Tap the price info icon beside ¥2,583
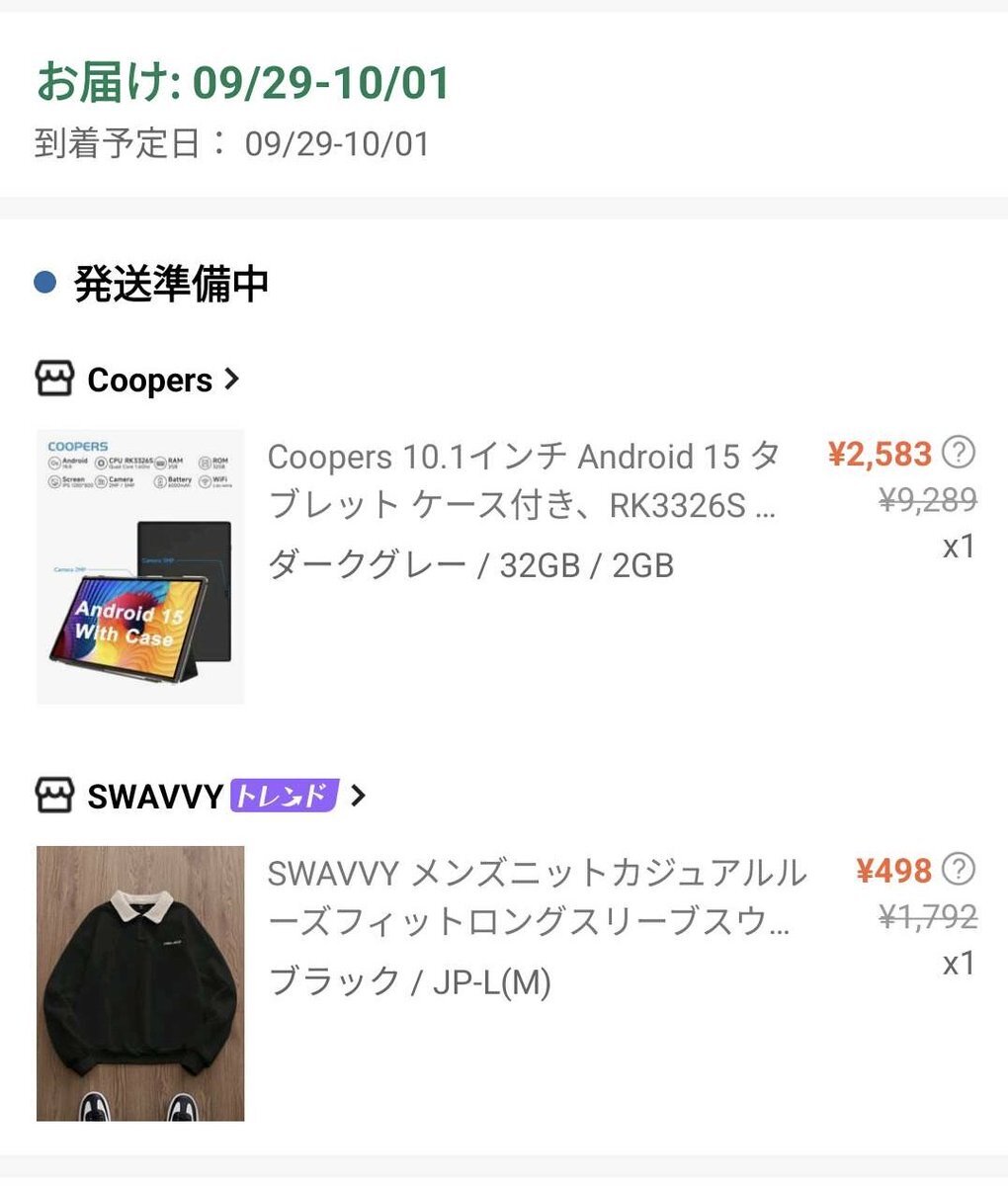The image size is (1008, 1186). pos(959,453)
